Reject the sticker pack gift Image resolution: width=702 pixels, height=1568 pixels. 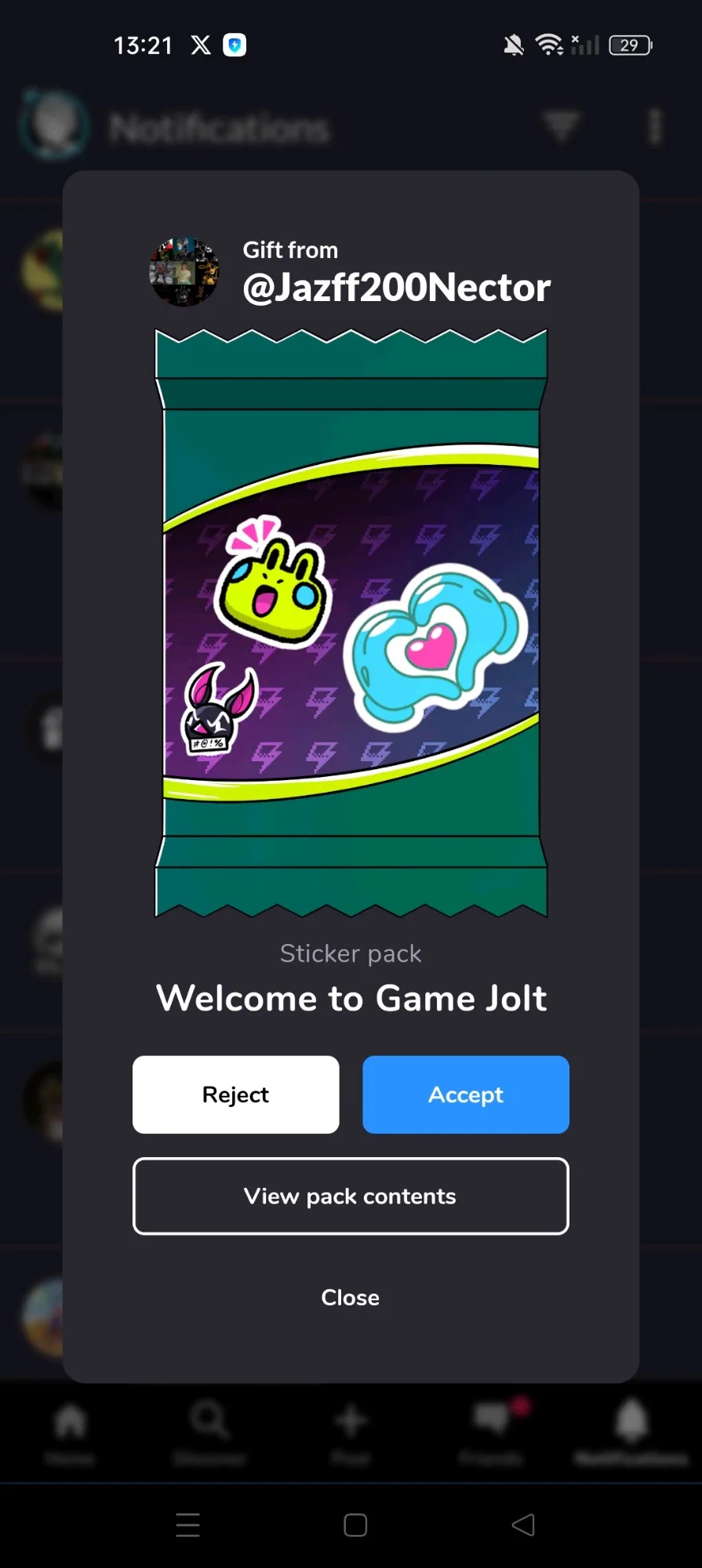click(235, 1094)
